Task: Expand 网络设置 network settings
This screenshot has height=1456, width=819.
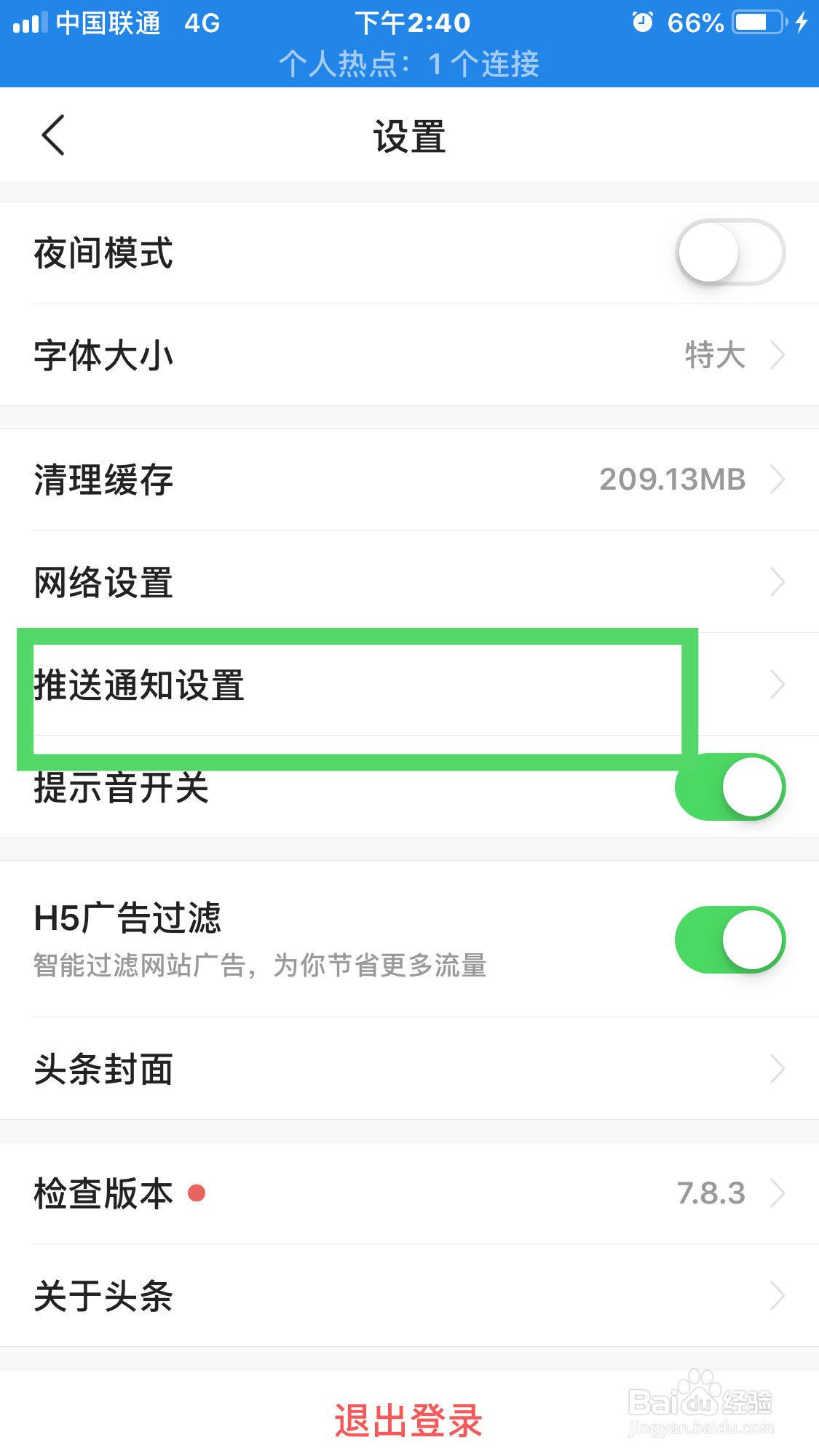Action: tap(409, 582)
